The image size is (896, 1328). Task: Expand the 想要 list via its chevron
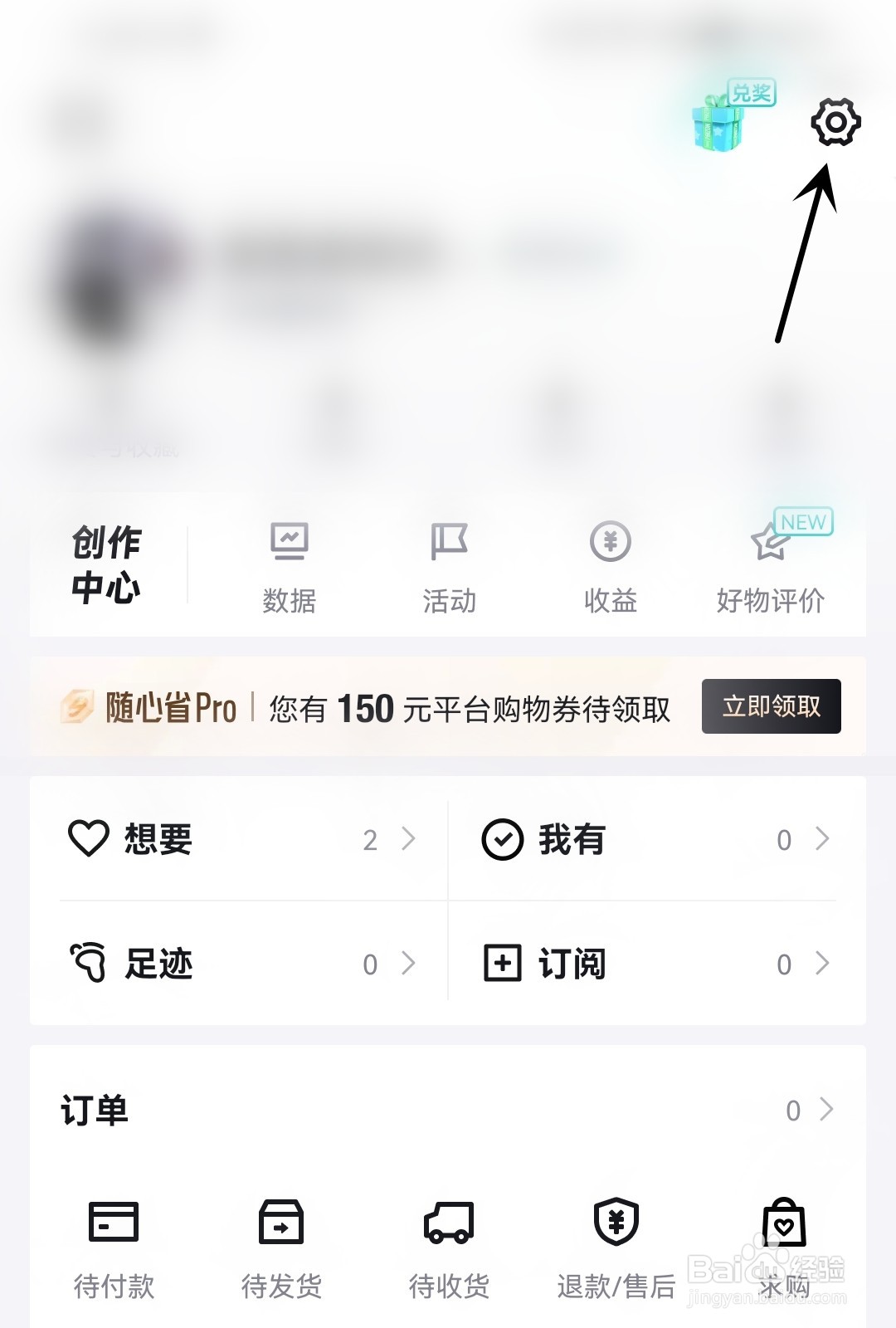point(408,840)
